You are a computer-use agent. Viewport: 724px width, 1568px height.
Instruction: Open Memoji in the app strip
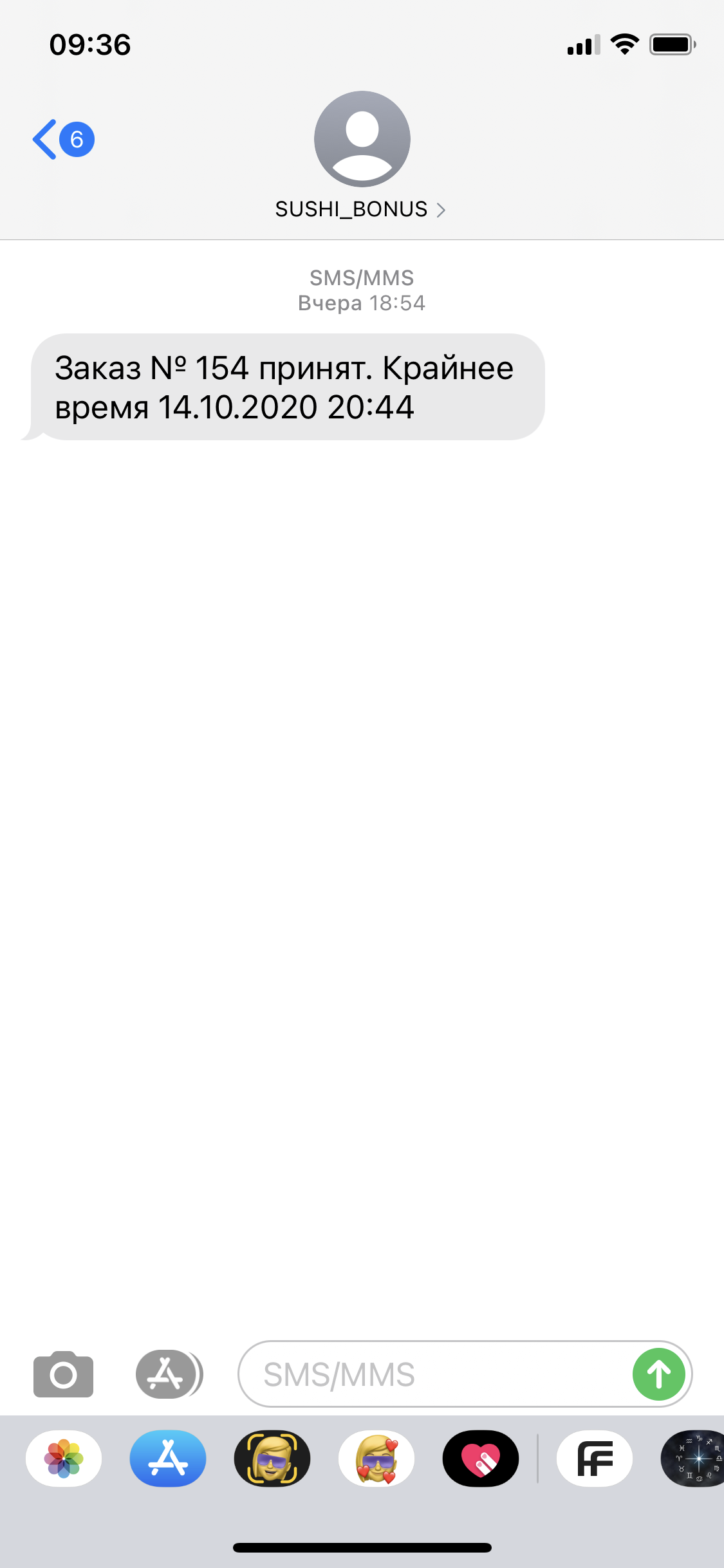click(x=272, y=1459)
